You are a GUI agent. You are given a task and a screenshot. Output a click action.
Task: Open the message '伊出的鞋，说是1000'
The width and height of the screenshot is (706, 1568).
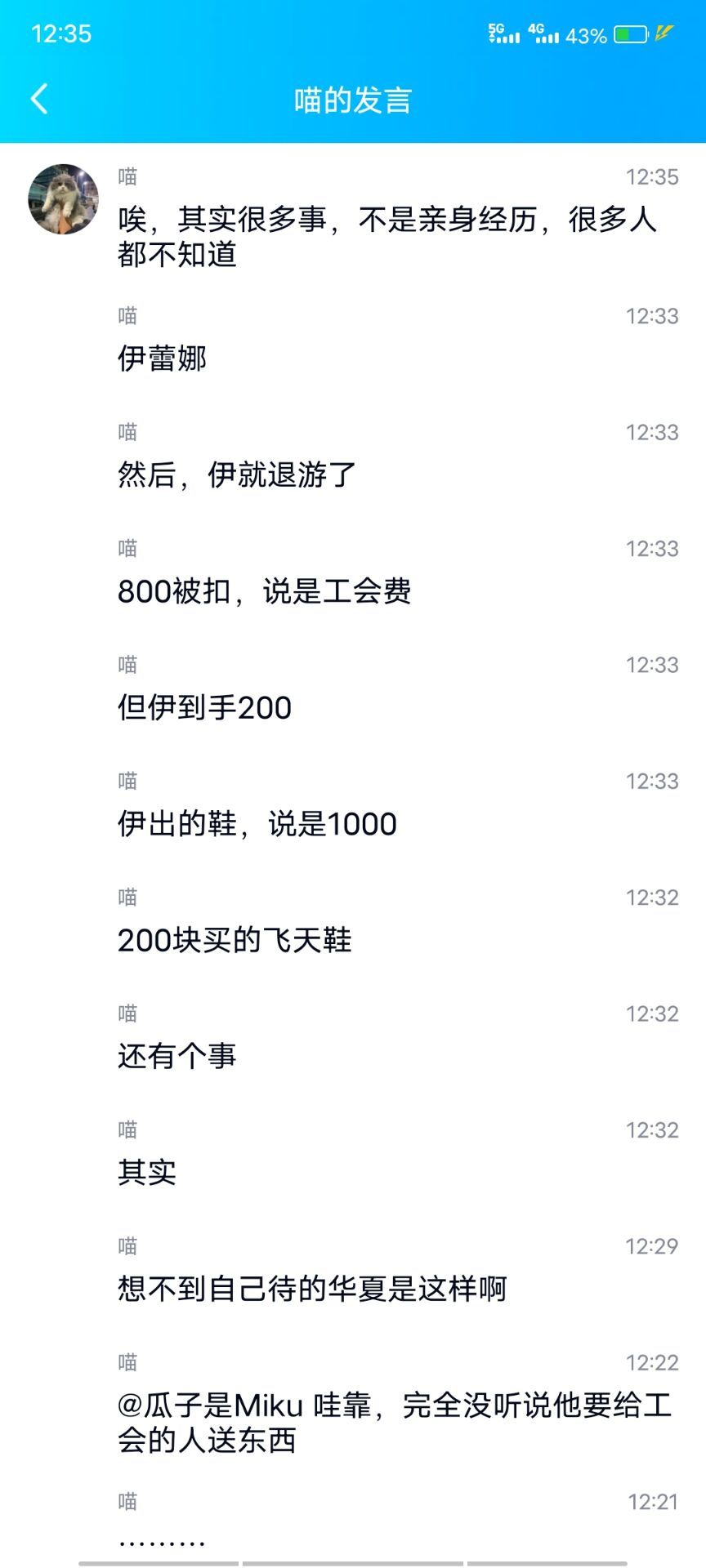257,823
